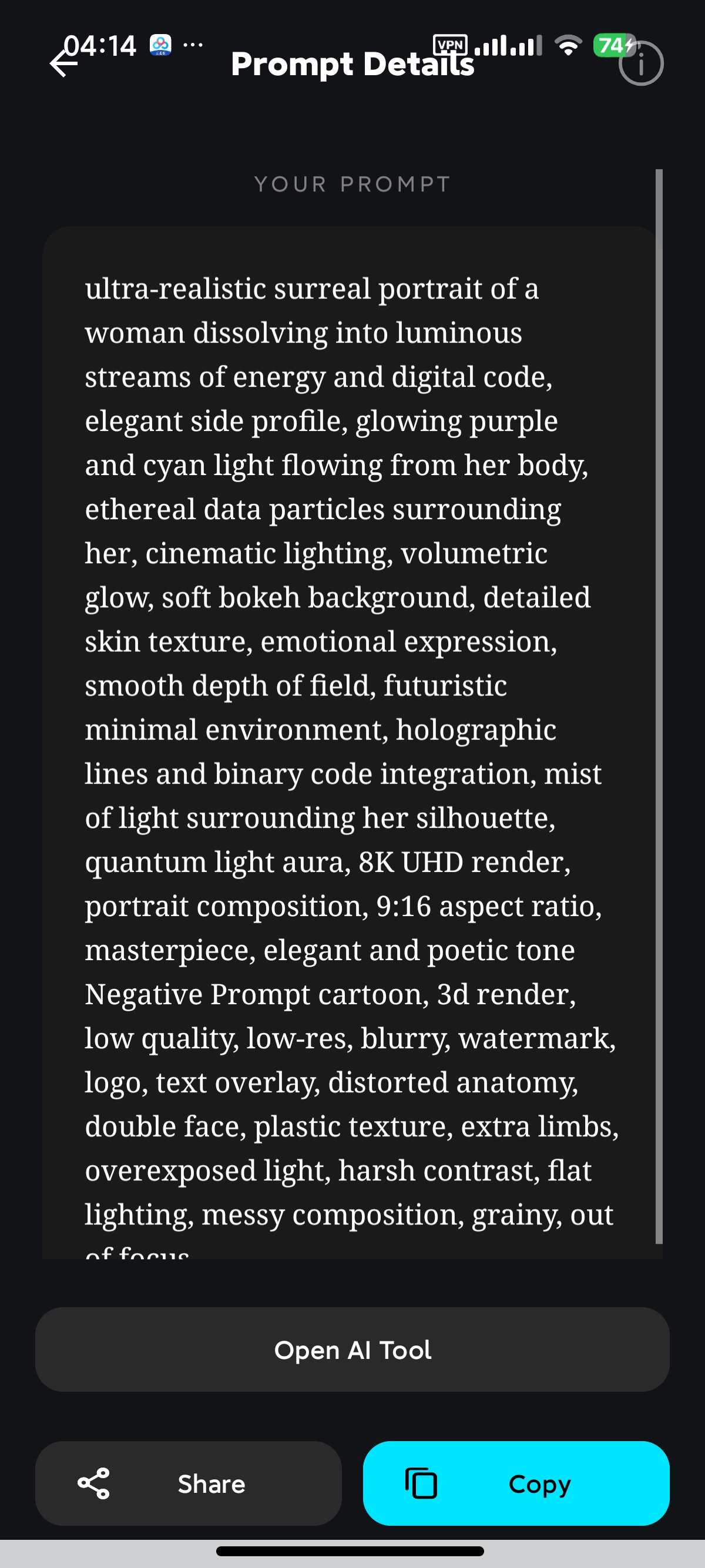Copy the prompt text
The height and width of the screenshot is (1568, 705).
point(516,1483)
